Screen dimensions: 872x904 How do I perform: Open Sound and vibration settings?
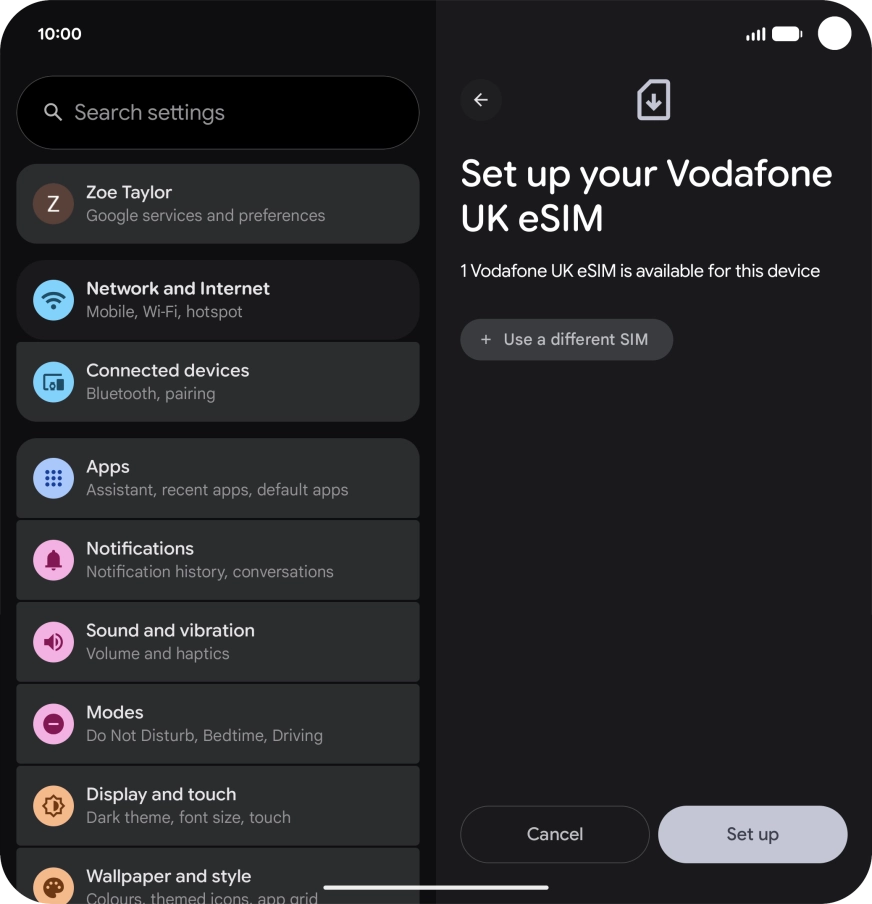click(x=218, y=642)
